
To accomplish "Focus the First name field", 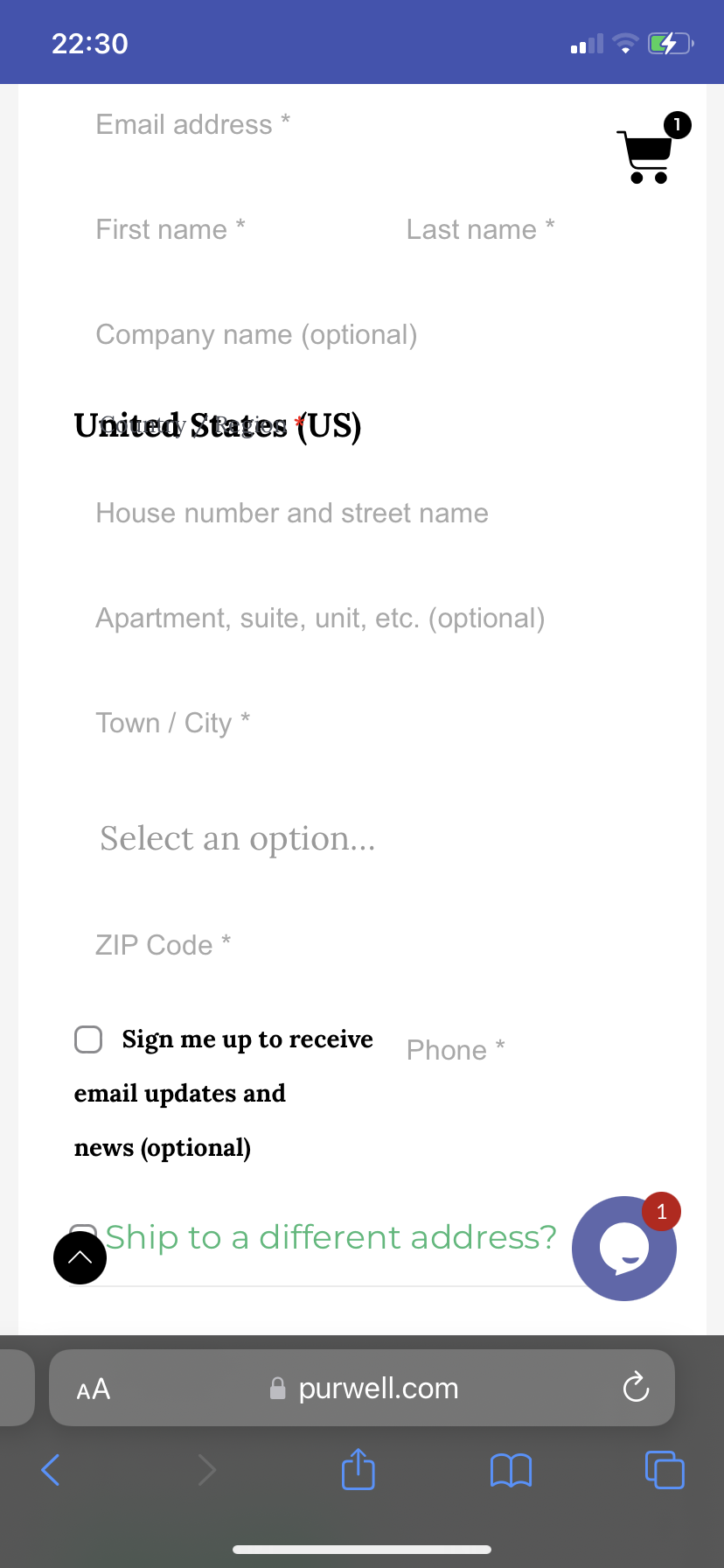I will 227,230.
